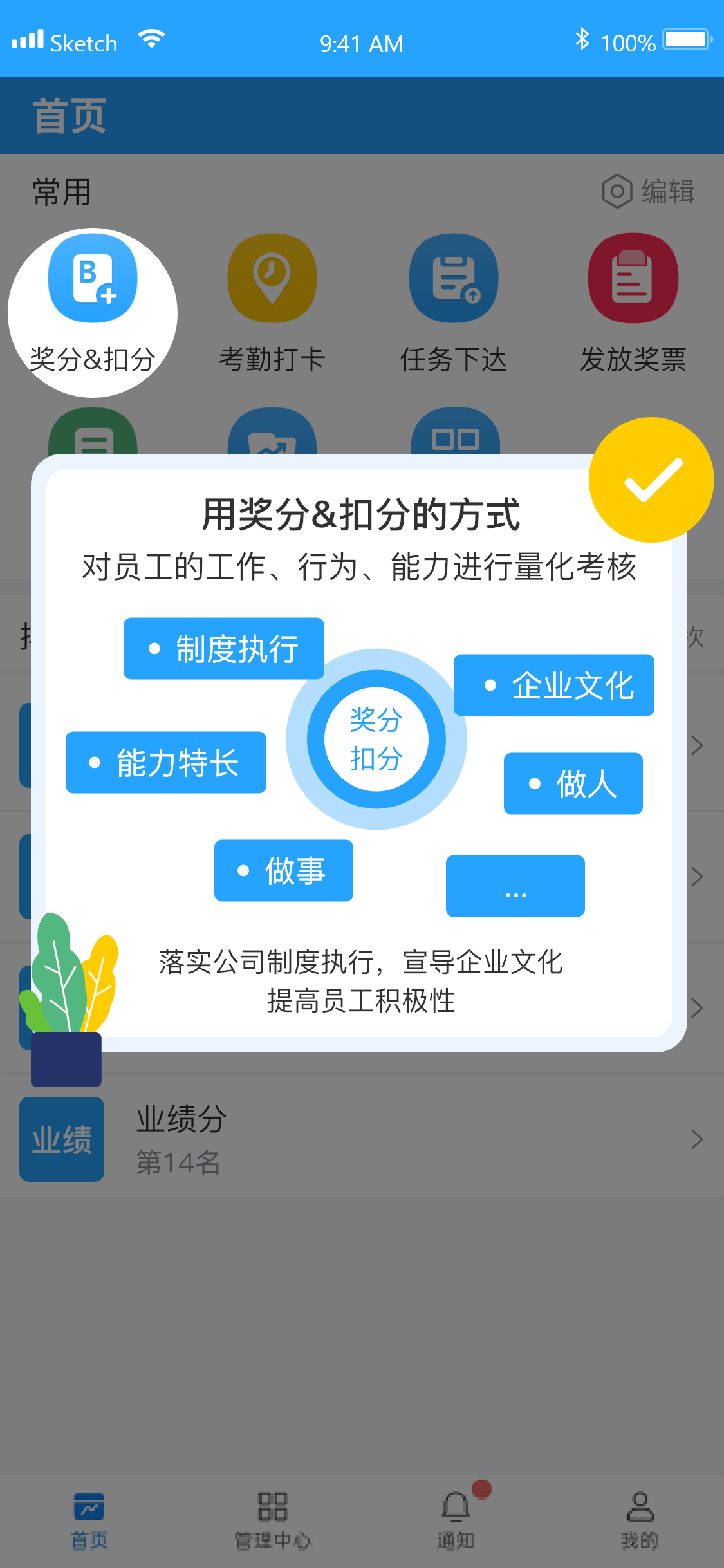Switch to the 首页 tab
Image resolution: width=724 pixels, height=1568 pixels.
(89, 1519)
